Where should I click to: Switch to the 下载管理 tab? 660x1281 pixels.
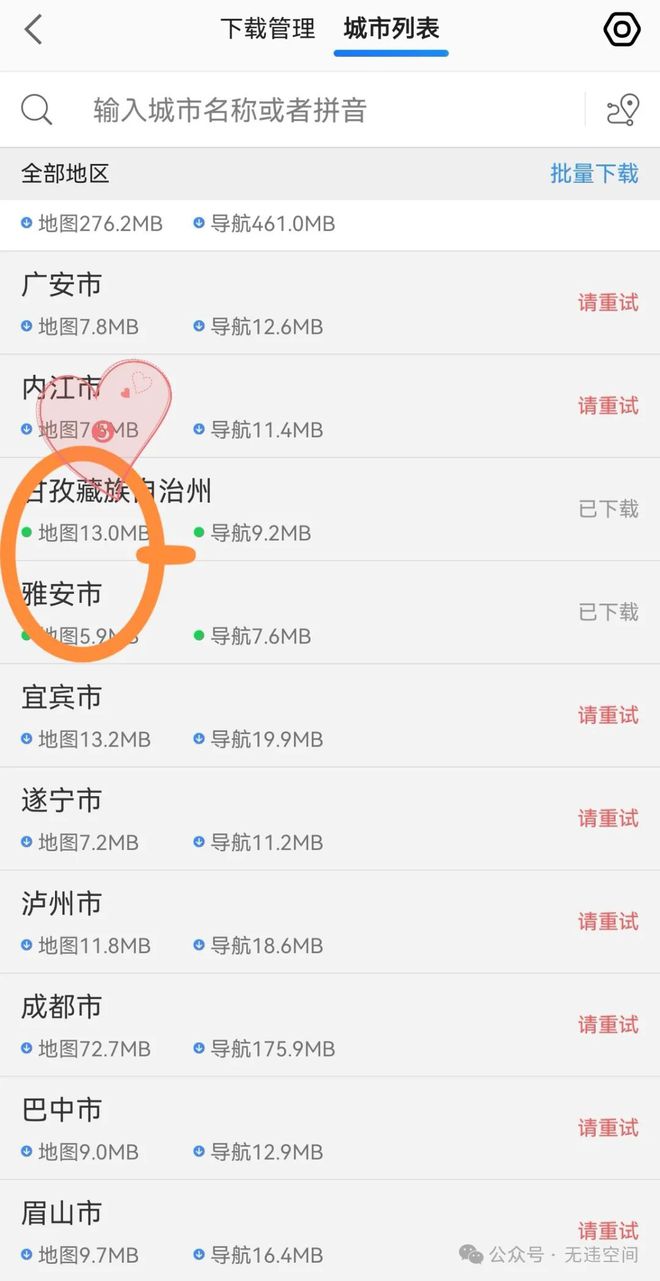tap(268, 29)
